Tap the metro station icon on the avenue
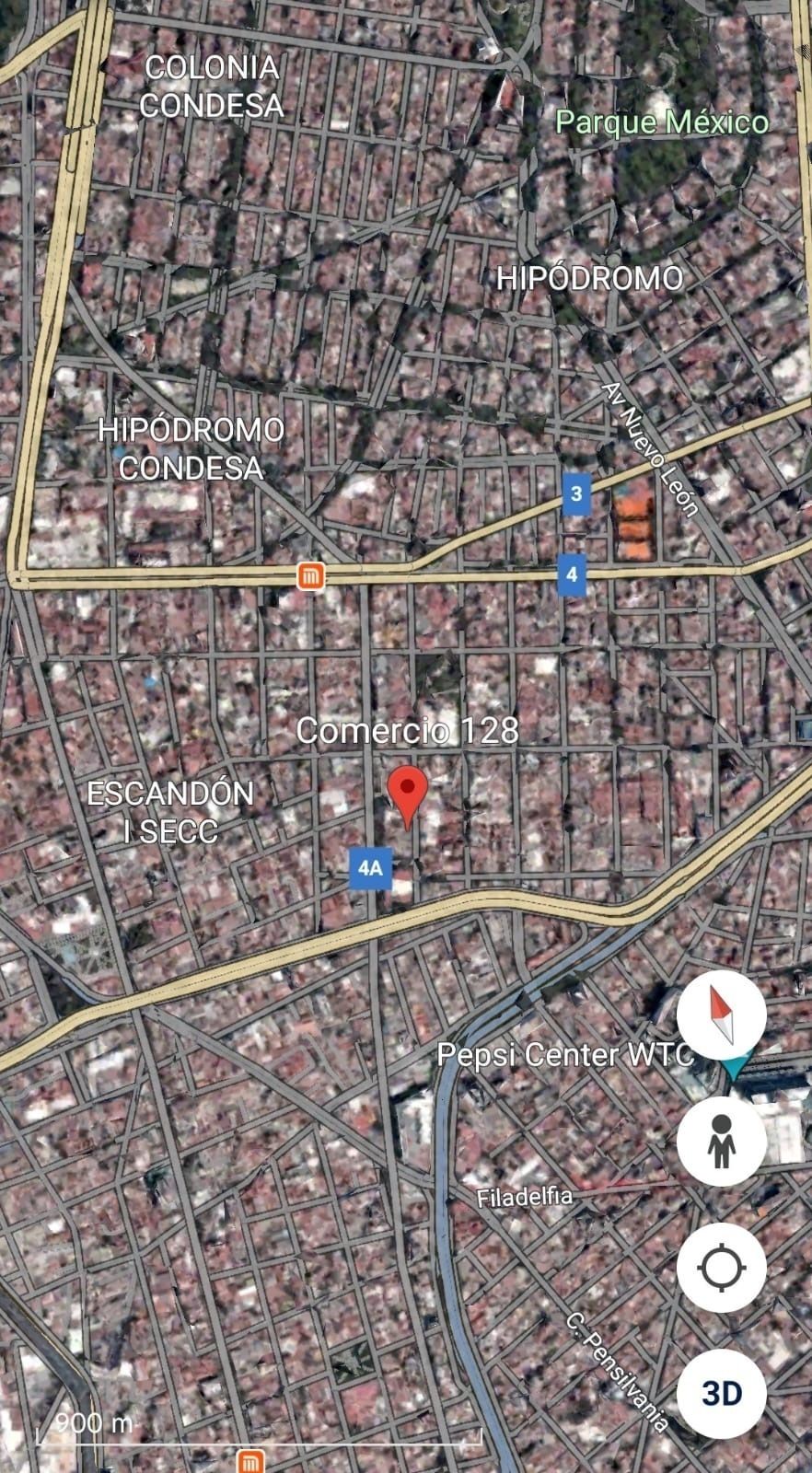The image size is (812, 1473). [x=311, y=577]
